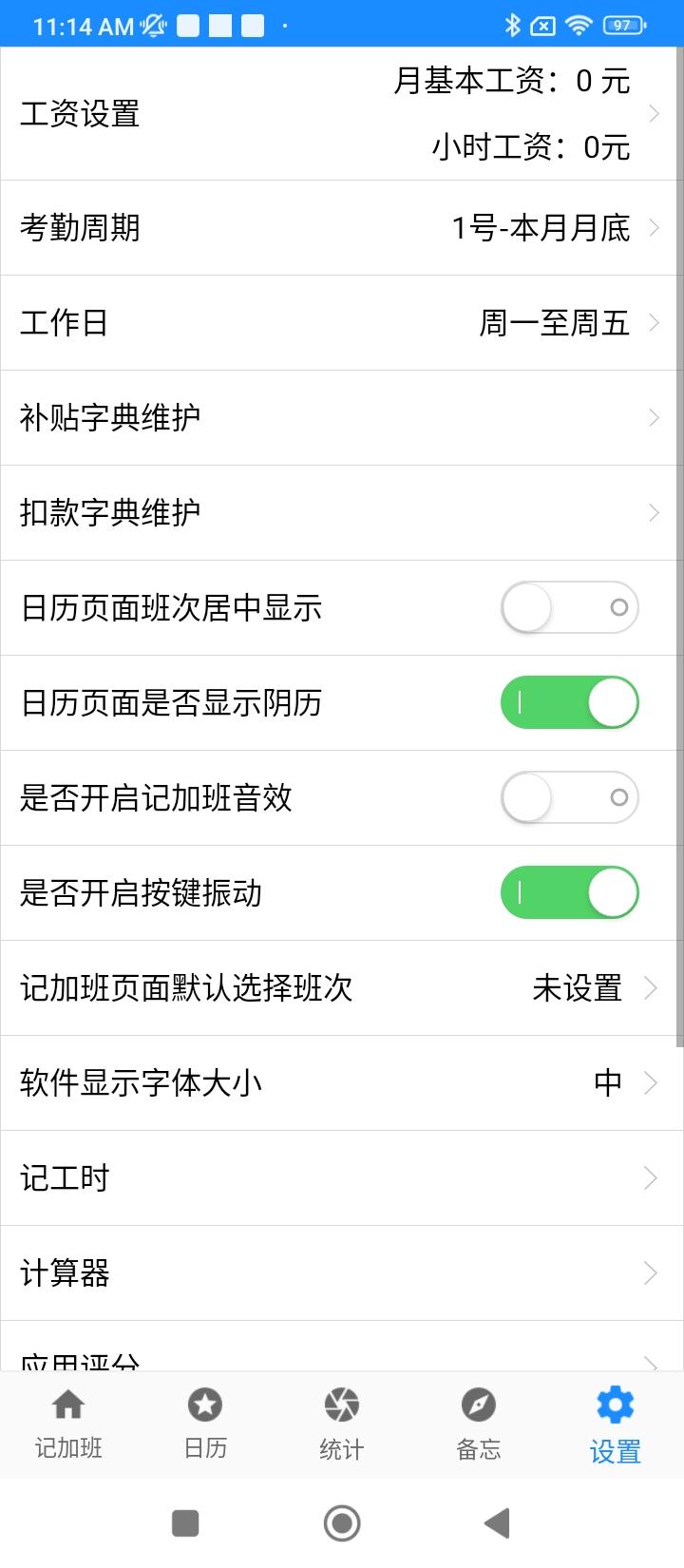
Task: Open the 统计 shutter icon in bottom bar
Action: 341,1405
